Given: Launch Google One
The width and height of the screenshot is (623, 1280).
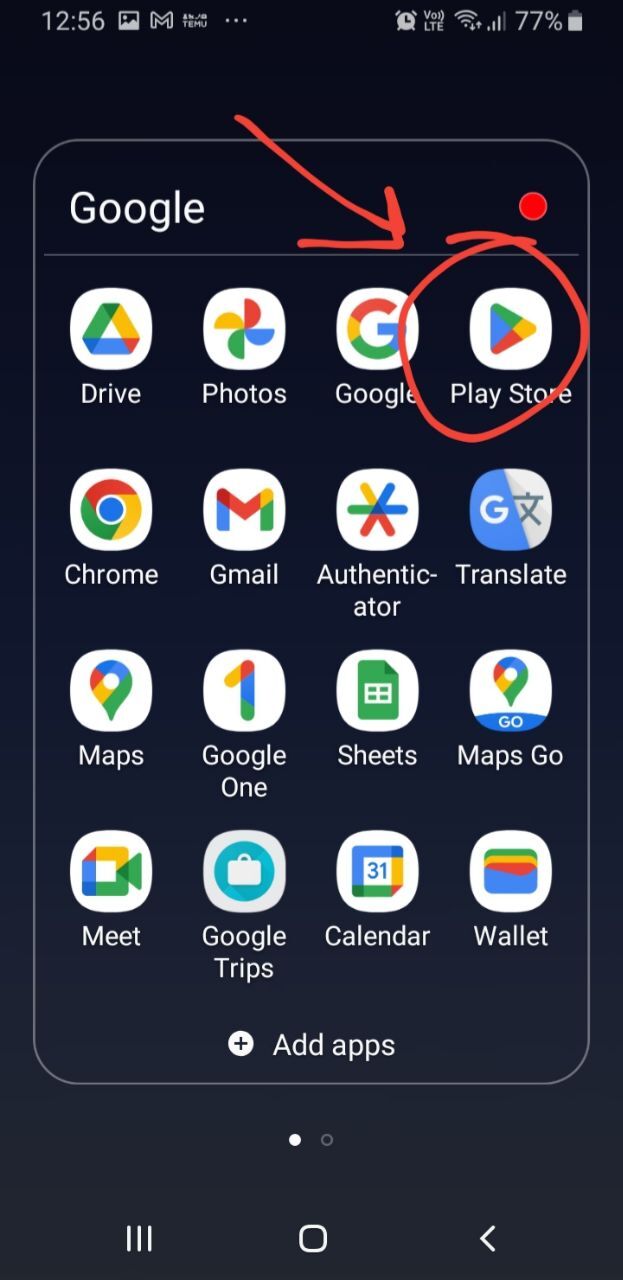Looking at the screenshot, I should coord(244,692).
